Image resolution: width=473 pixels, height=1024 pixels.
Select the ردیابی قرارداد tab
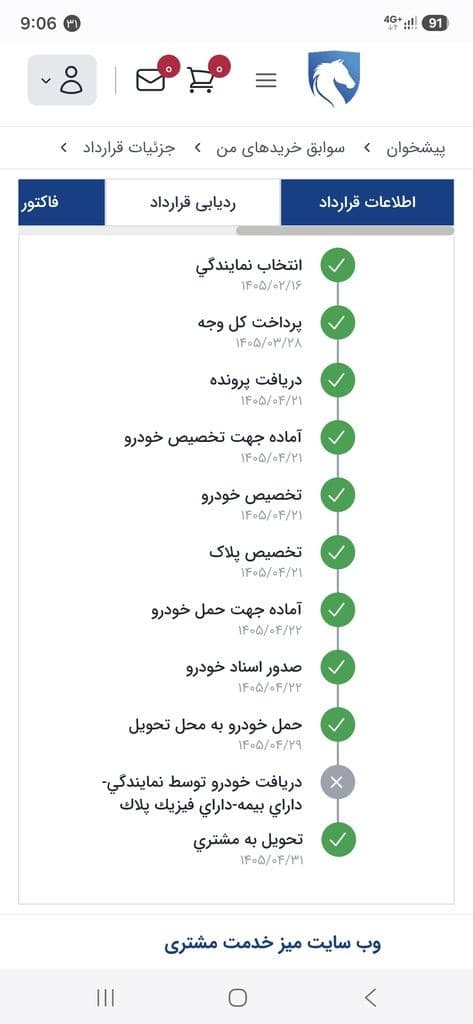pyautogui.click(x=193, y=202)
